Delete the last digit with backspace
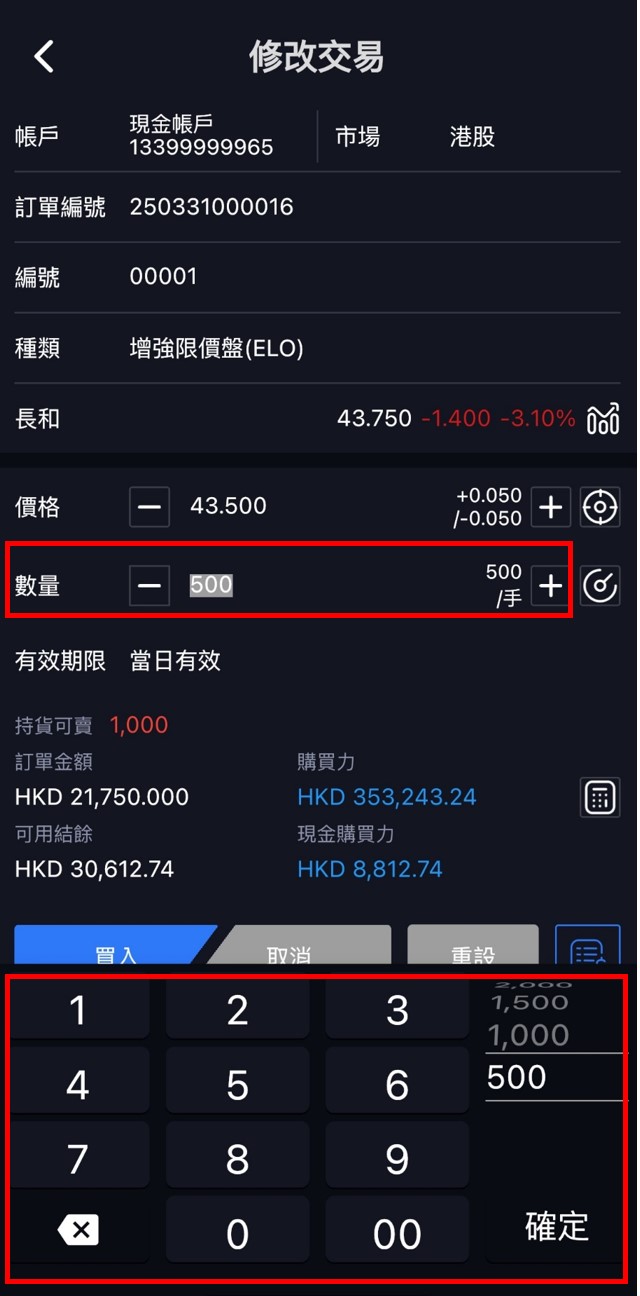Screen dimensions: 640x1296 (78, 1230)
